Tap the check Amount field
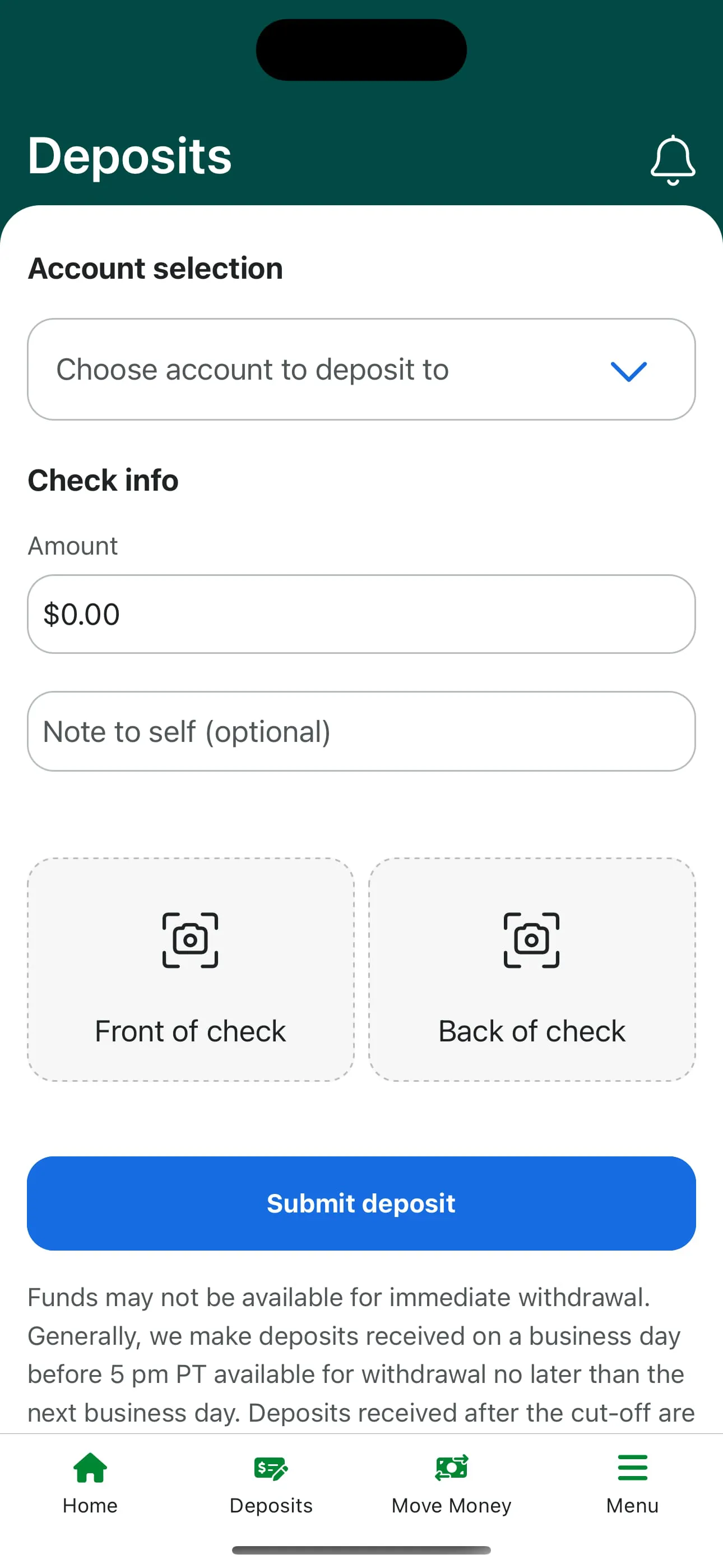The height and width of the screenshot is (1568, 723). 361,614
